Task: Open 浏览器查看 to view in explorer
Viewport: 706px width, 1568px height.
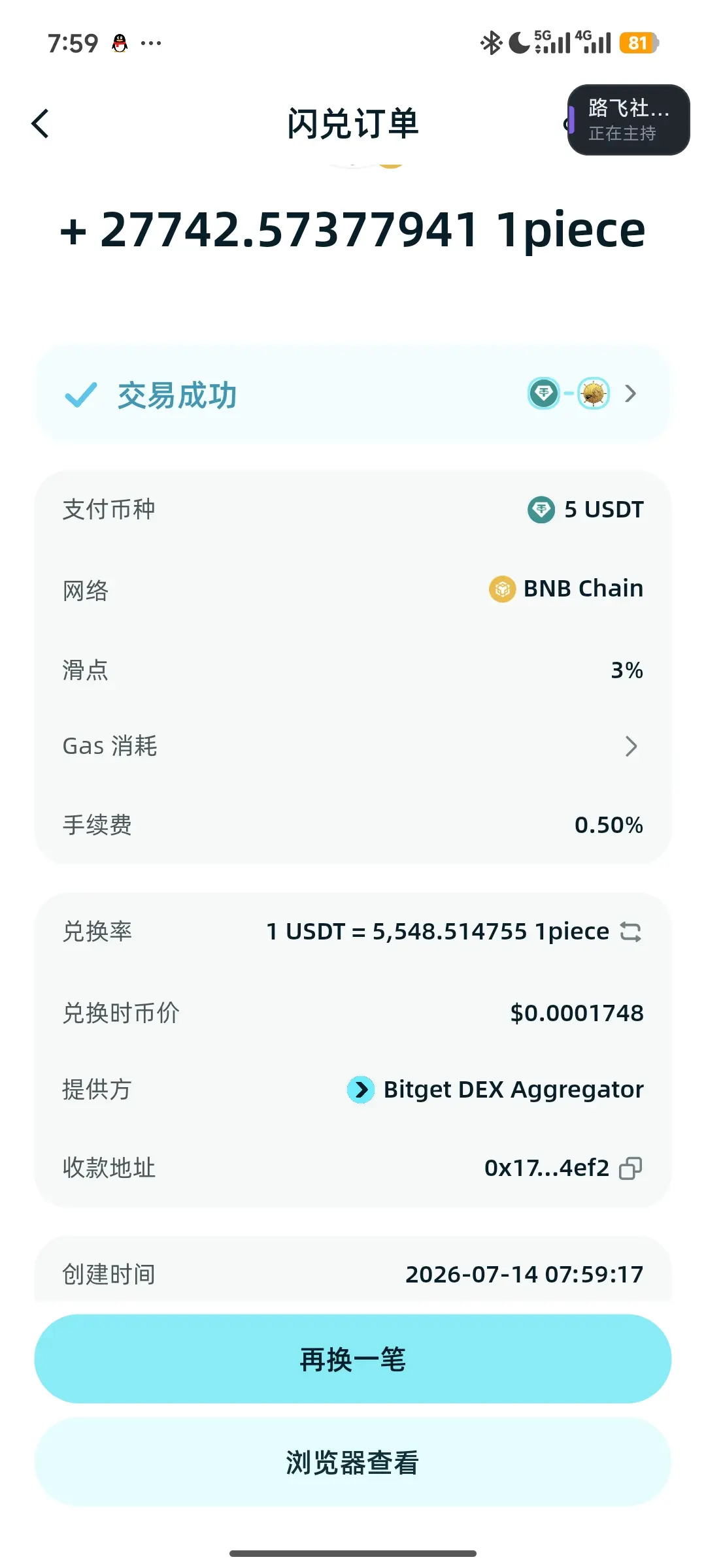Action: pos(353,1462)
